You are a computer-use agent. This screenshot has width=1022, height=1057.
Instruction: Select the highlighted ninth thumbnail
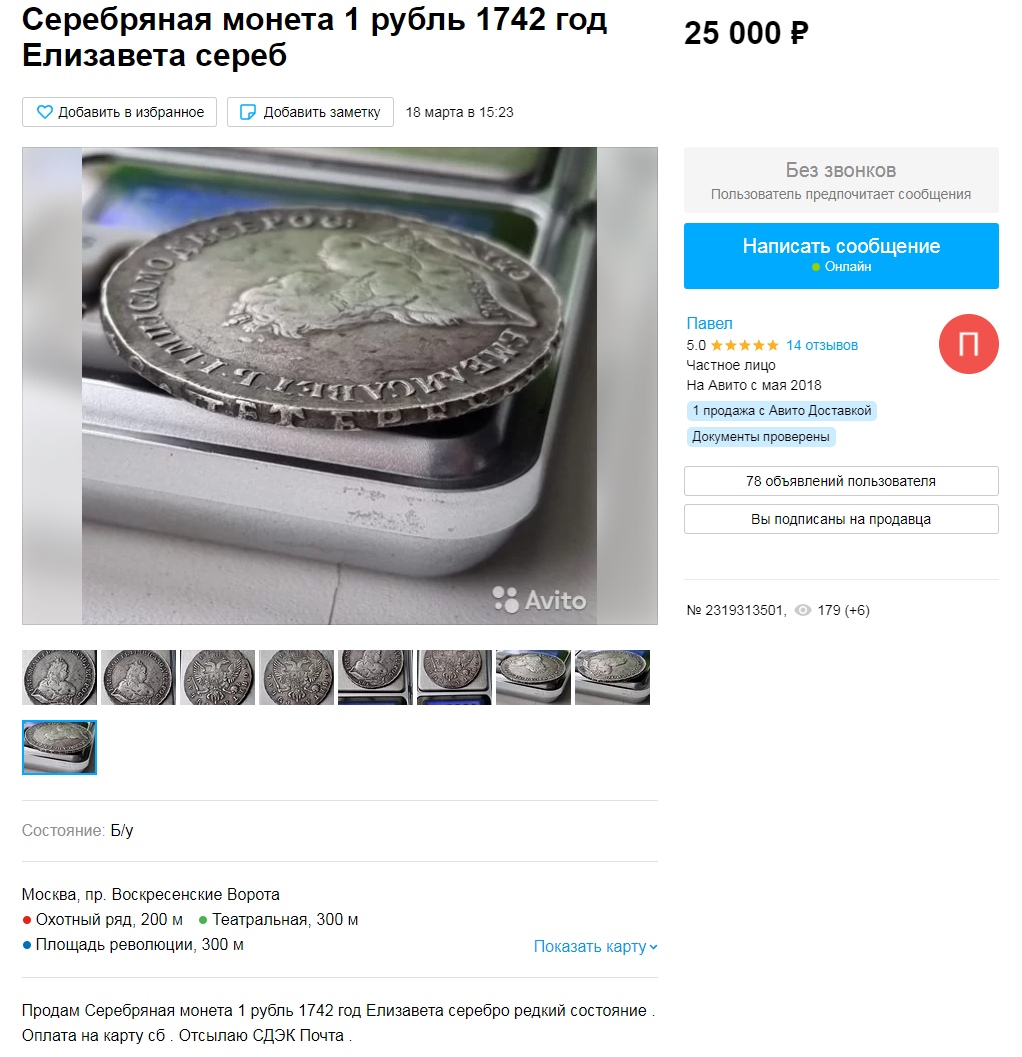pyautogui.click(x=60, y=747)
